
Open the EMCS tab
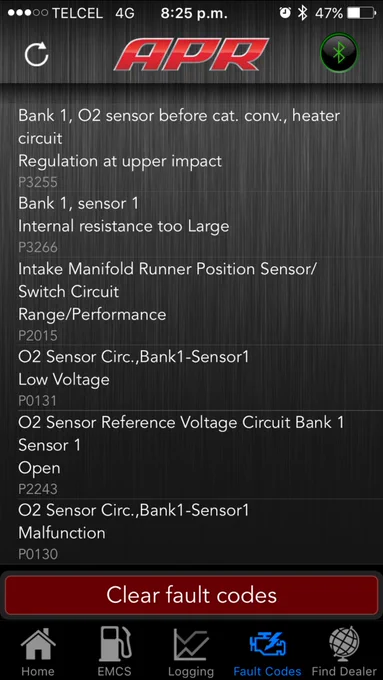(x=115, y=652)
